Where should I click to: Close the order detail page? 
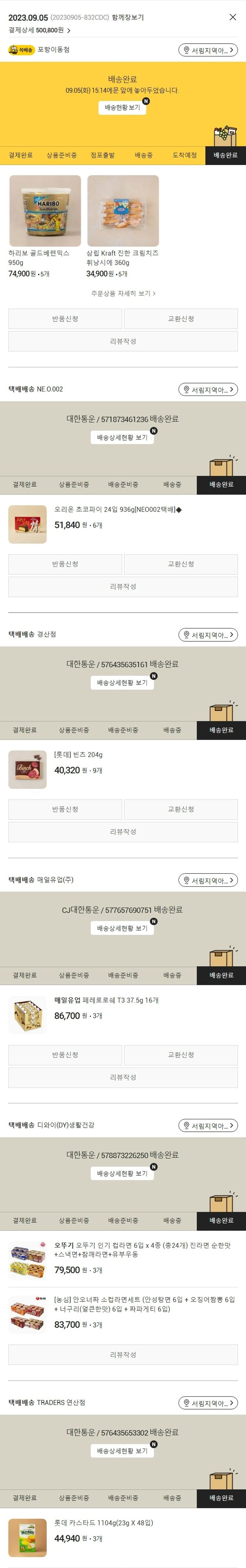[233, 17]
